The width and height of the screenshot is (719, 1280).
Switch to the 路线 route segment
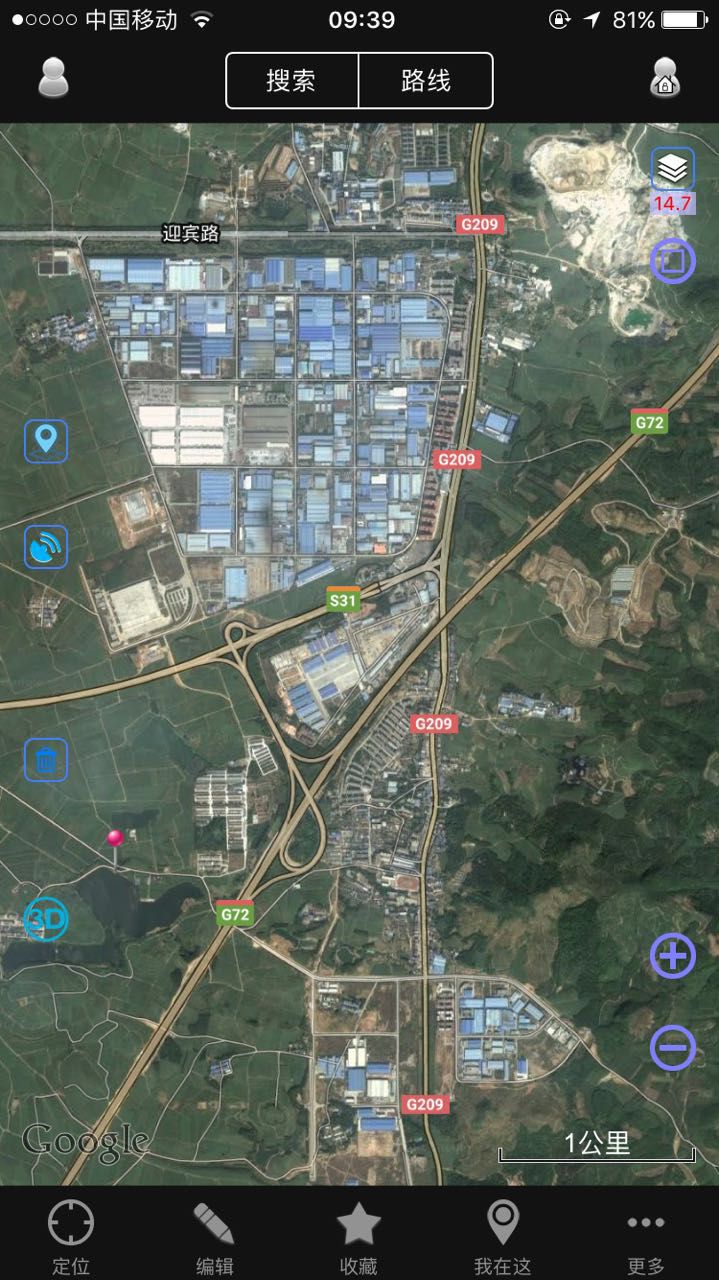click(426, 81)
